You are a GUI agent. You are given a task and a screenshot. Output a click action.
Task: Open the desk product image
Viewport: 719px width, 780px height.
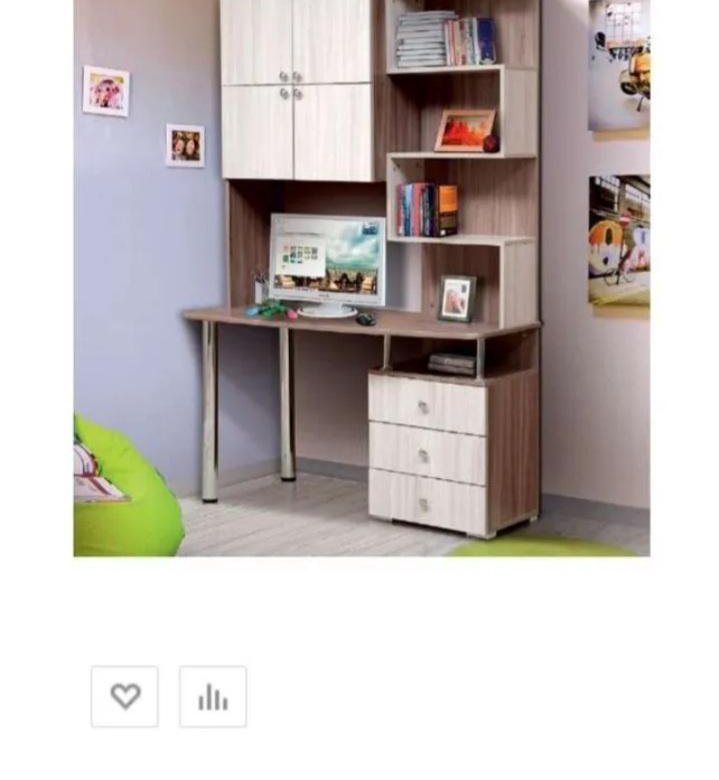point(361,277)
